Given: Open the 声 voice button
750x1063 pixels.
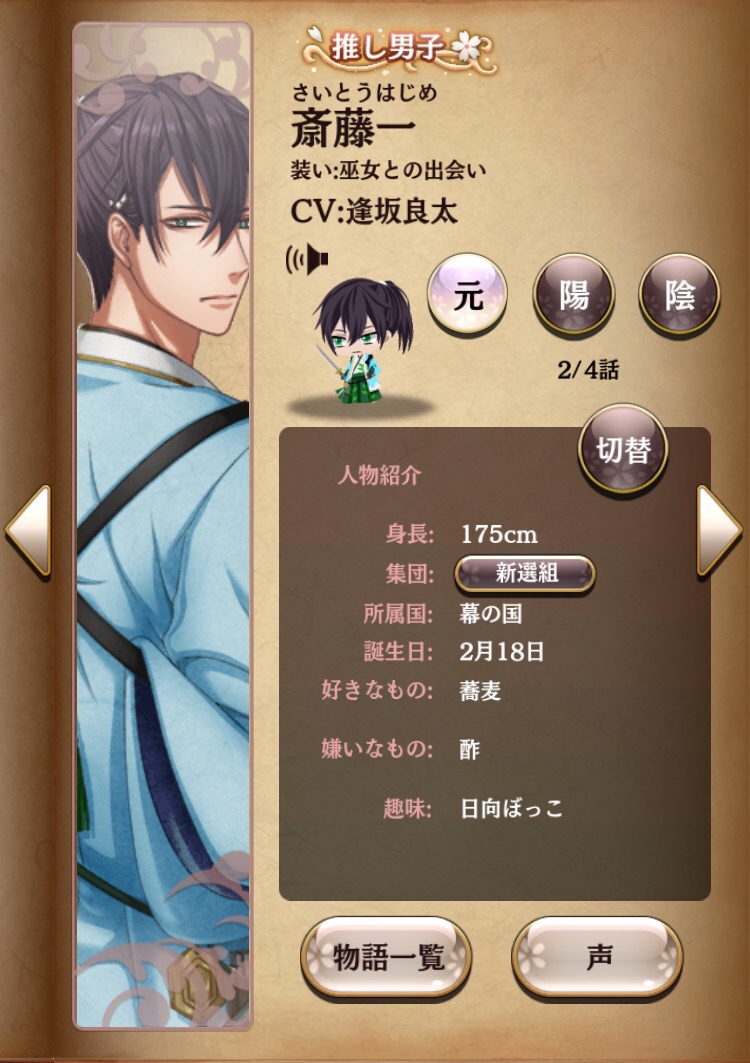Looking at the screenshot, I should click(597, 956).
